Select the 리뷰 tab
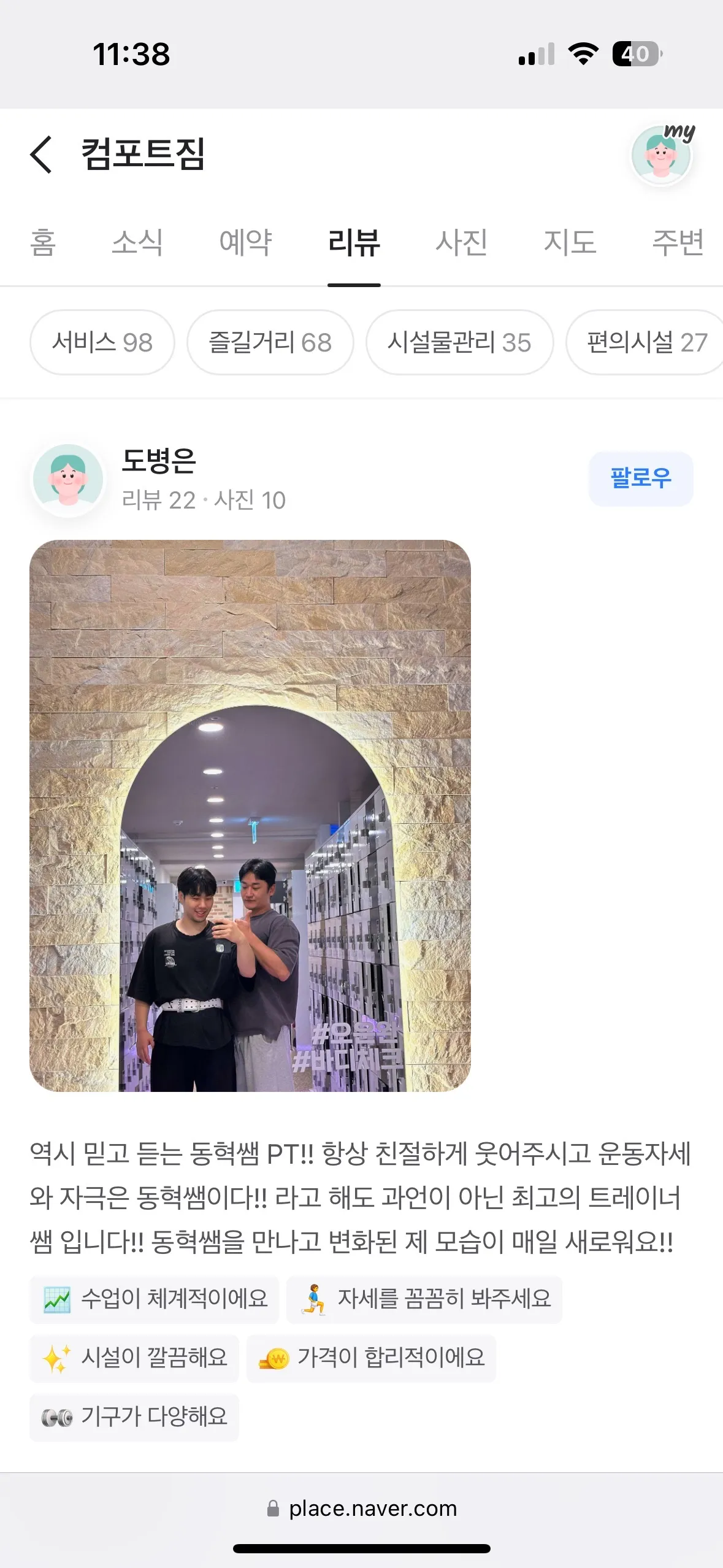The image size is (723, 1568). pyautogui.click(x=354, y=243)
